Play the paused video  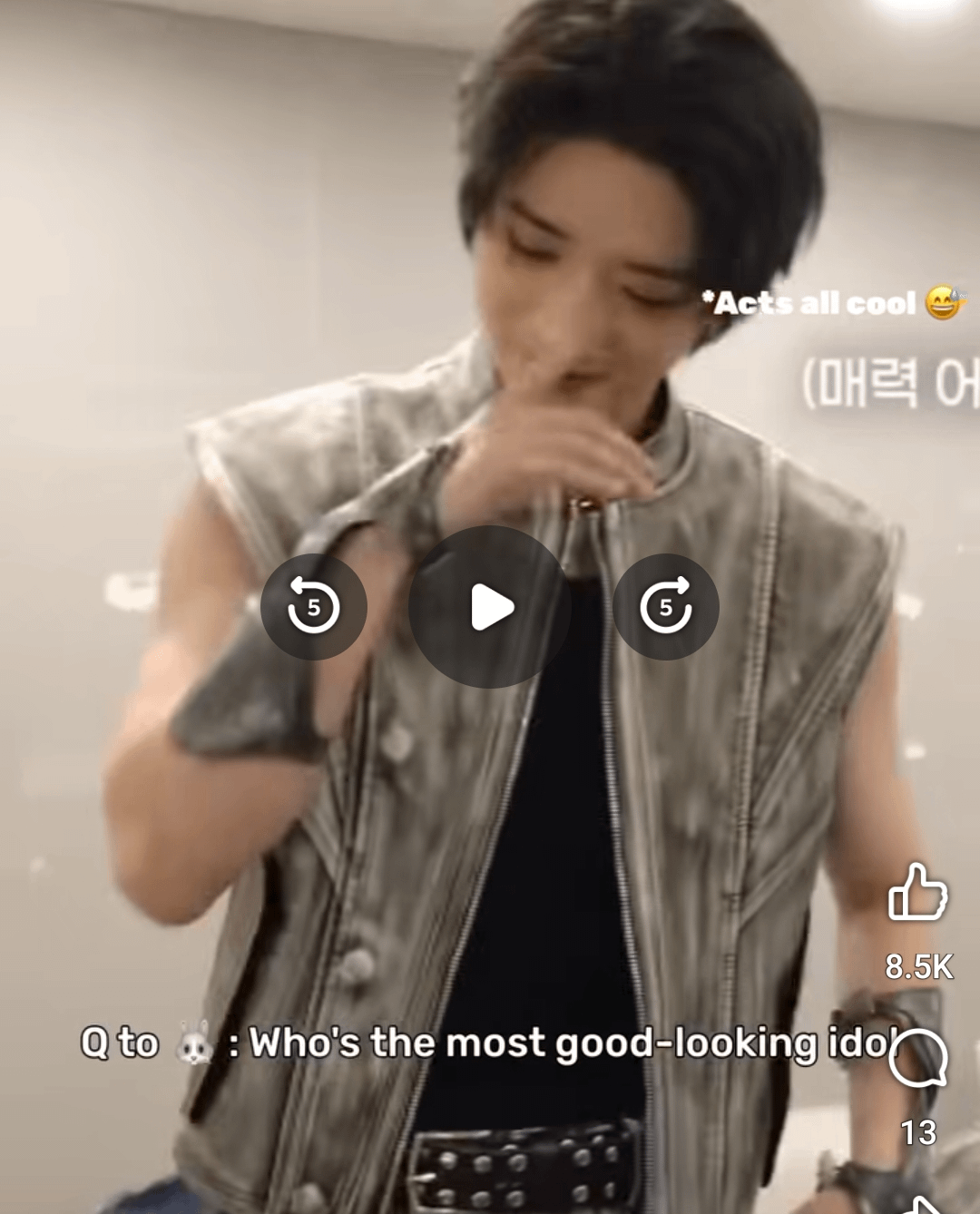[490, 606]
